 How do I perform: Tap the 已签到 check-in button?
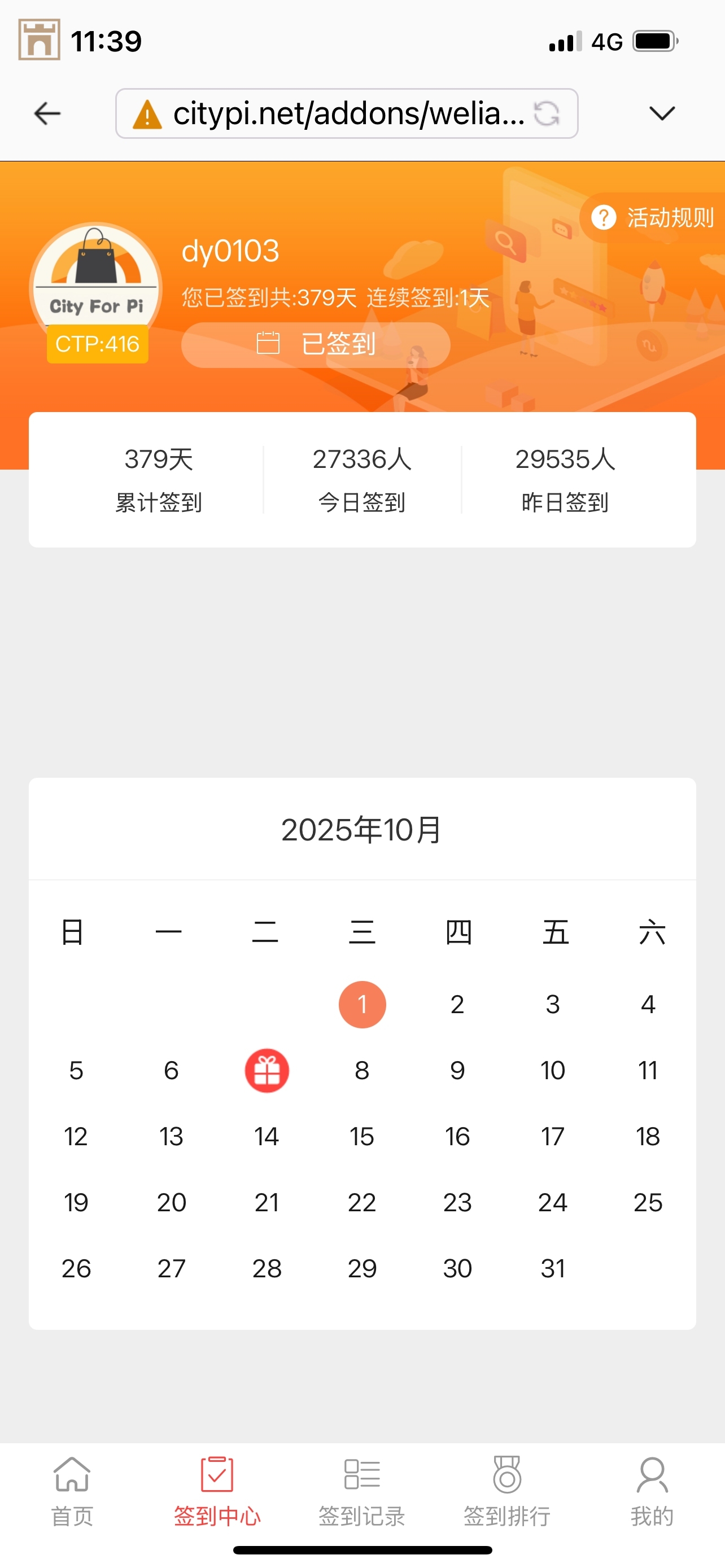coord(315,344)
